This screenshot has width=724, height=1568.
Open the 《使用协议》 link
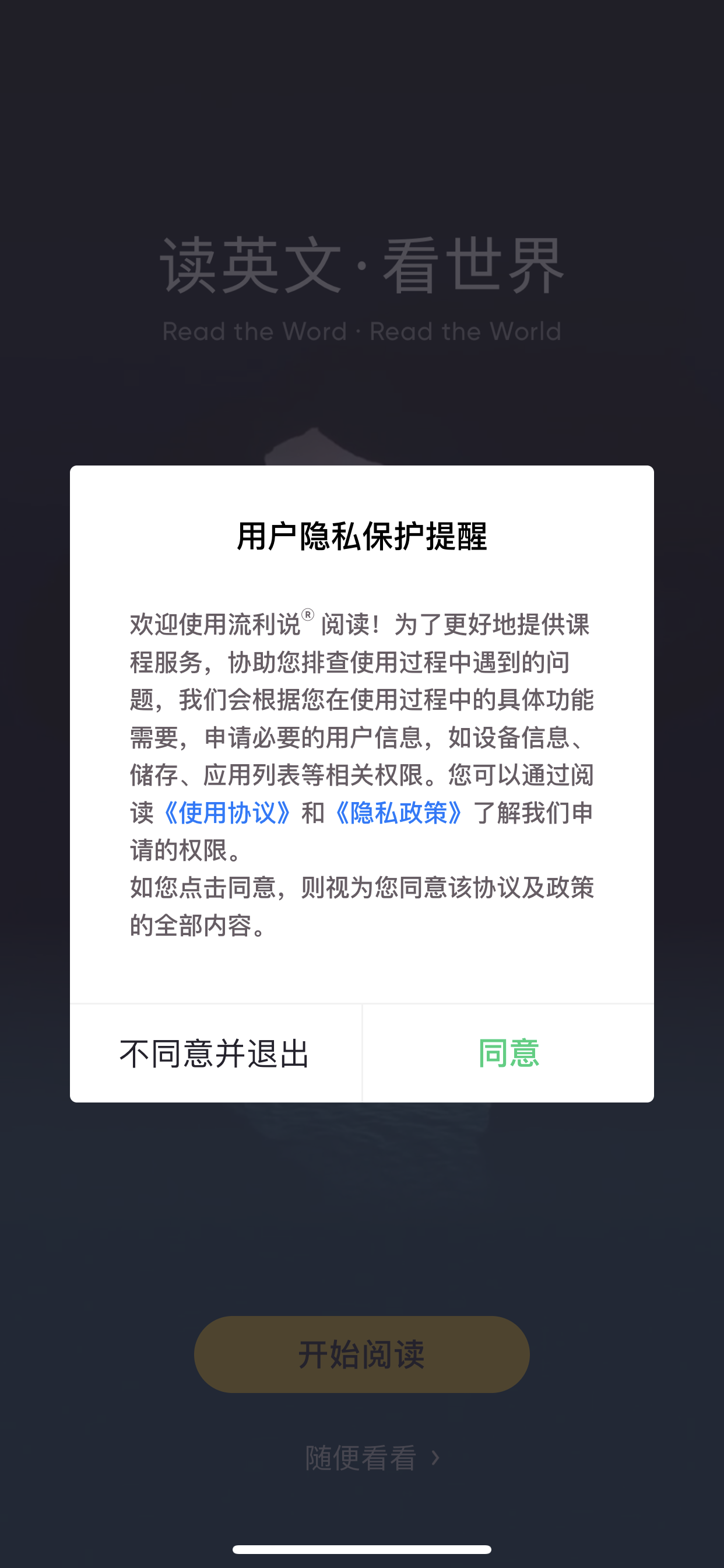point(227,813)
